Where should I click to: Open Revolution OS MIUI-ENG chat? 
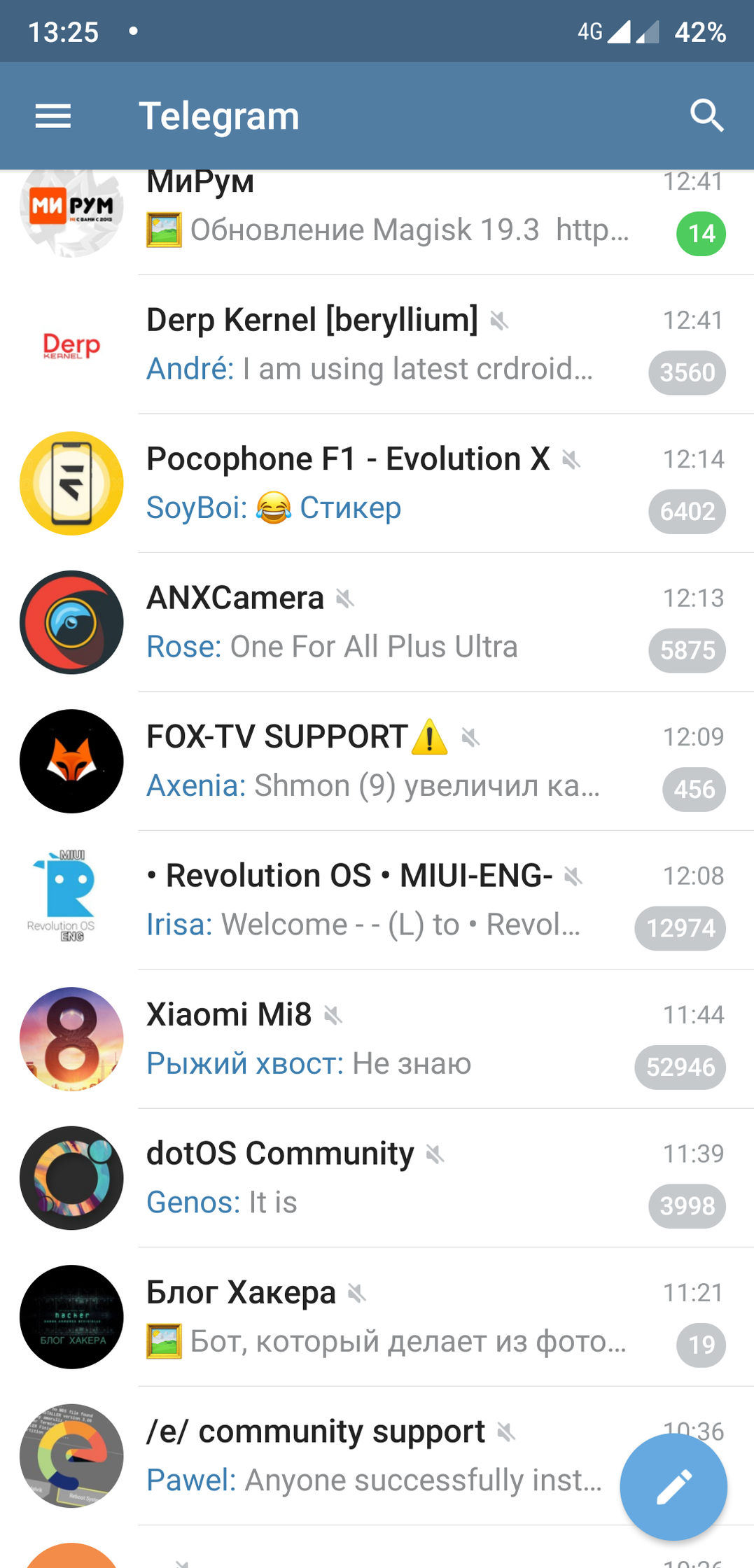point(377,900)
